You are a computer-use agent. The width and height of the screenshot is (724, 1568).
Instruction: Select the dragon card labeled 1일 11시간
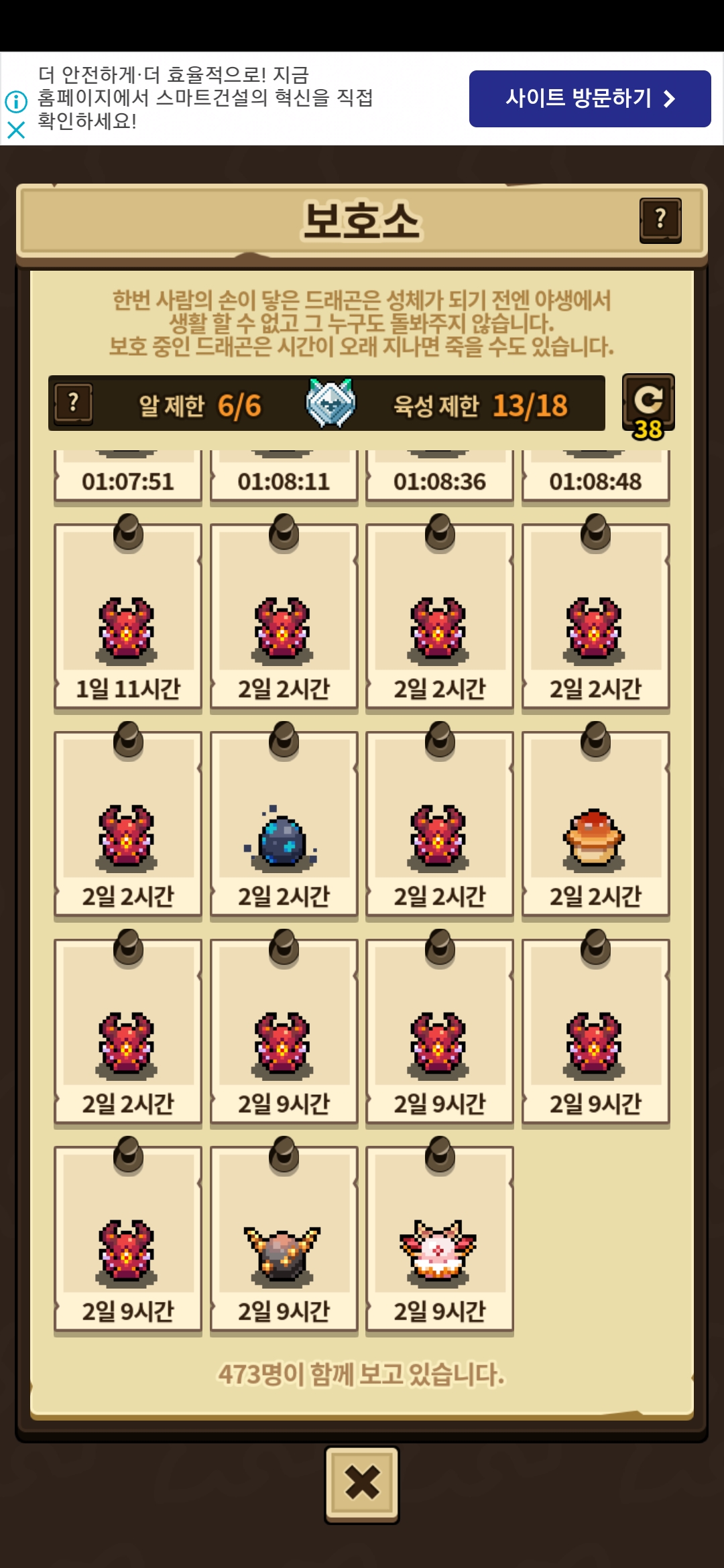tap(128, 616)
